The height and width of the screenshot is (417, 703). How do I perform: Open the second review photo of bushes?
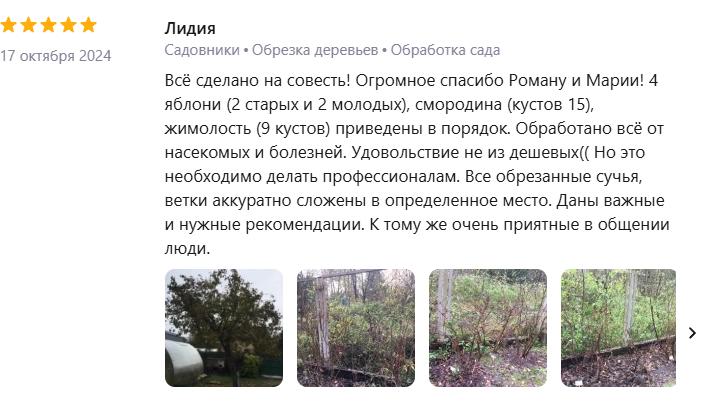[x=355, y=327]
